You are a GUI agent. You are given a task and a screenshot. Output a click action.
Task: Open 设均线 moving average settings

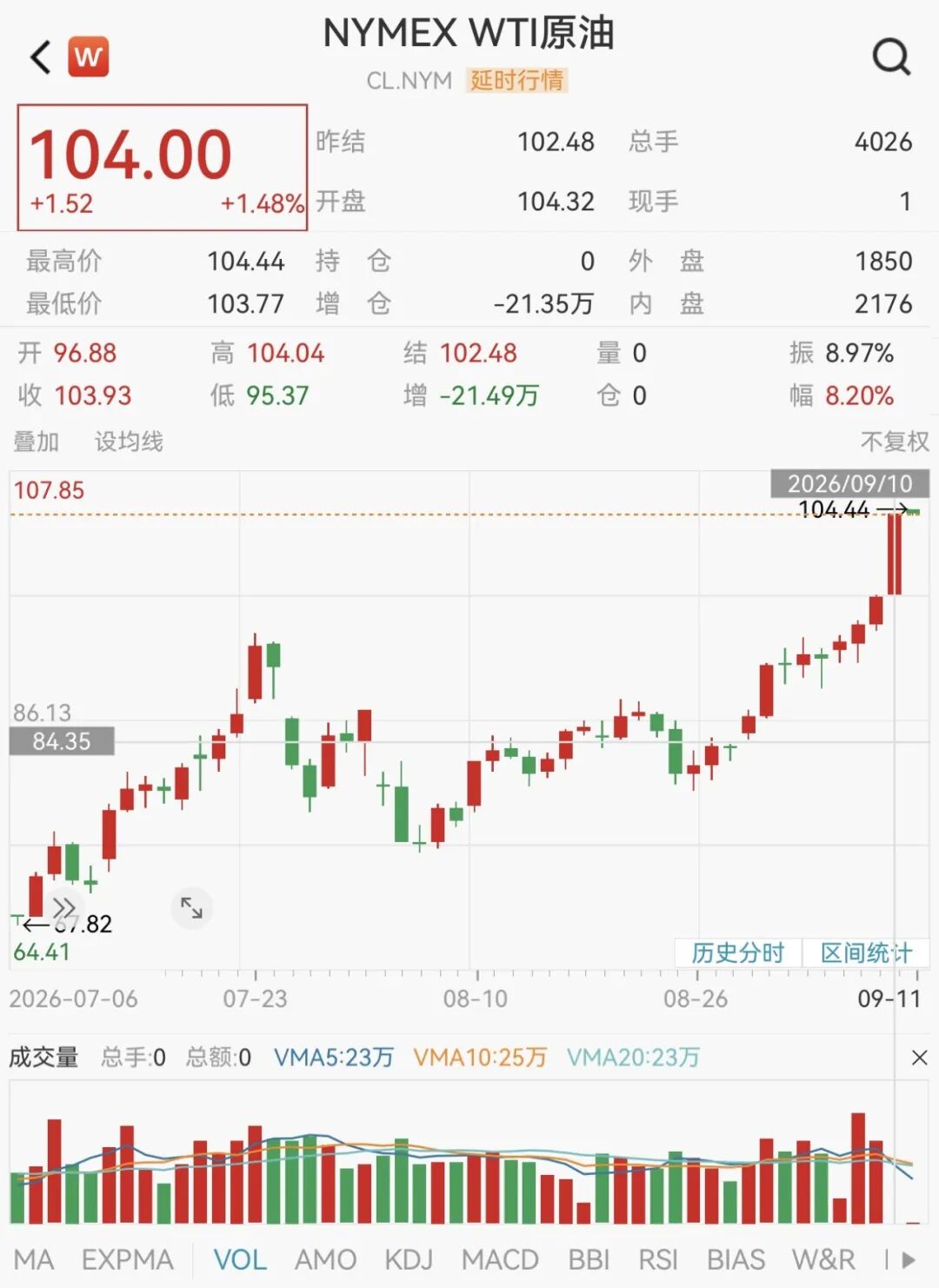pos(129,442)
